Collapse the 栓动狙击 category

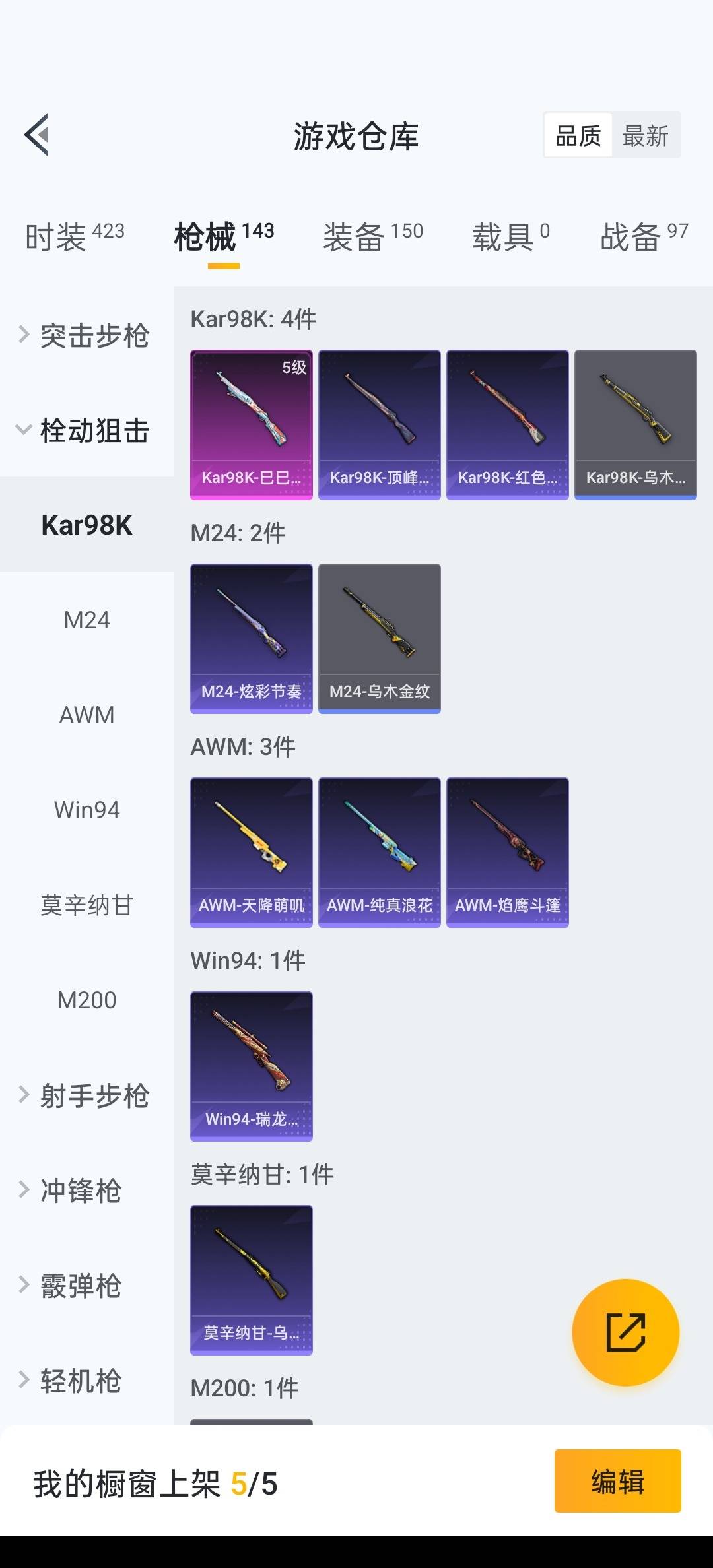(86, 431)
